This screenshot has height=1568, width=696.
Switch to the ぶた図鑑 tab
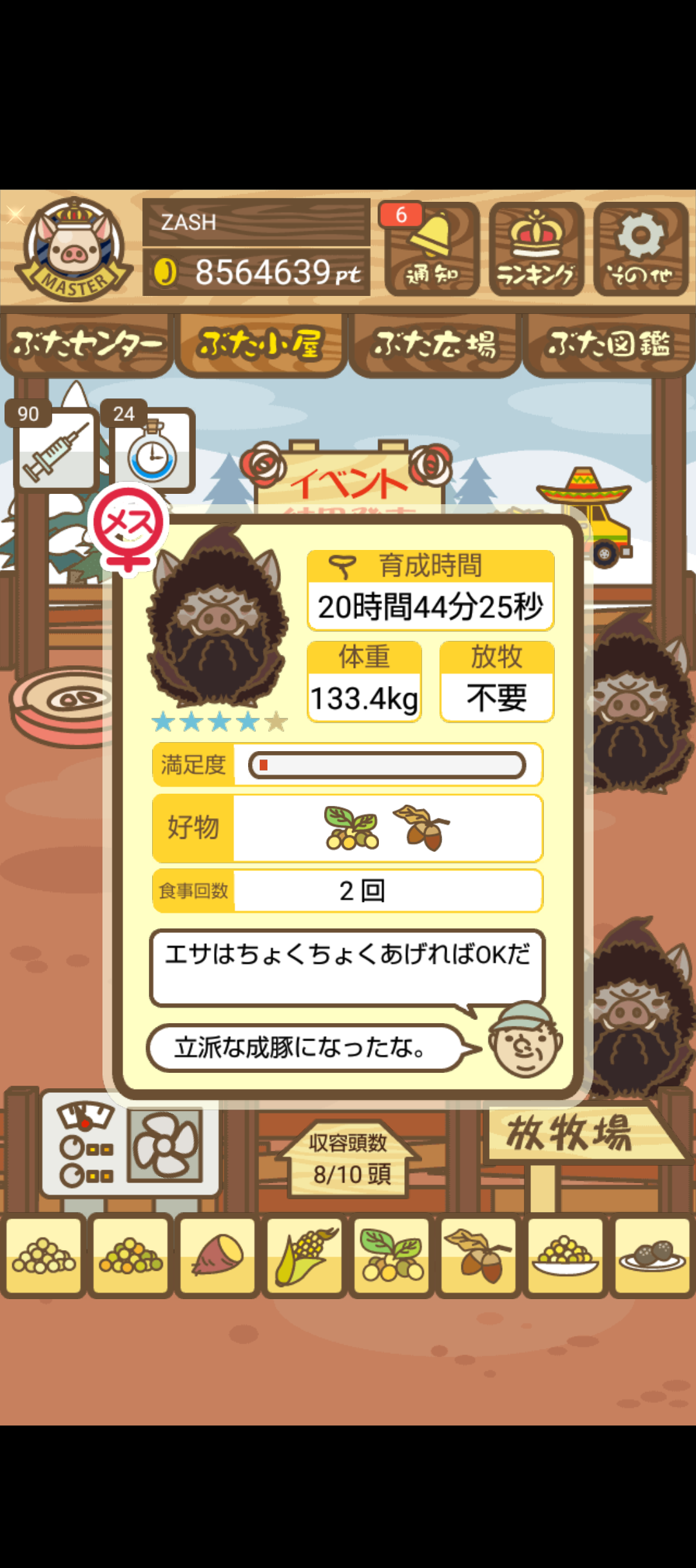click(608, 344)
